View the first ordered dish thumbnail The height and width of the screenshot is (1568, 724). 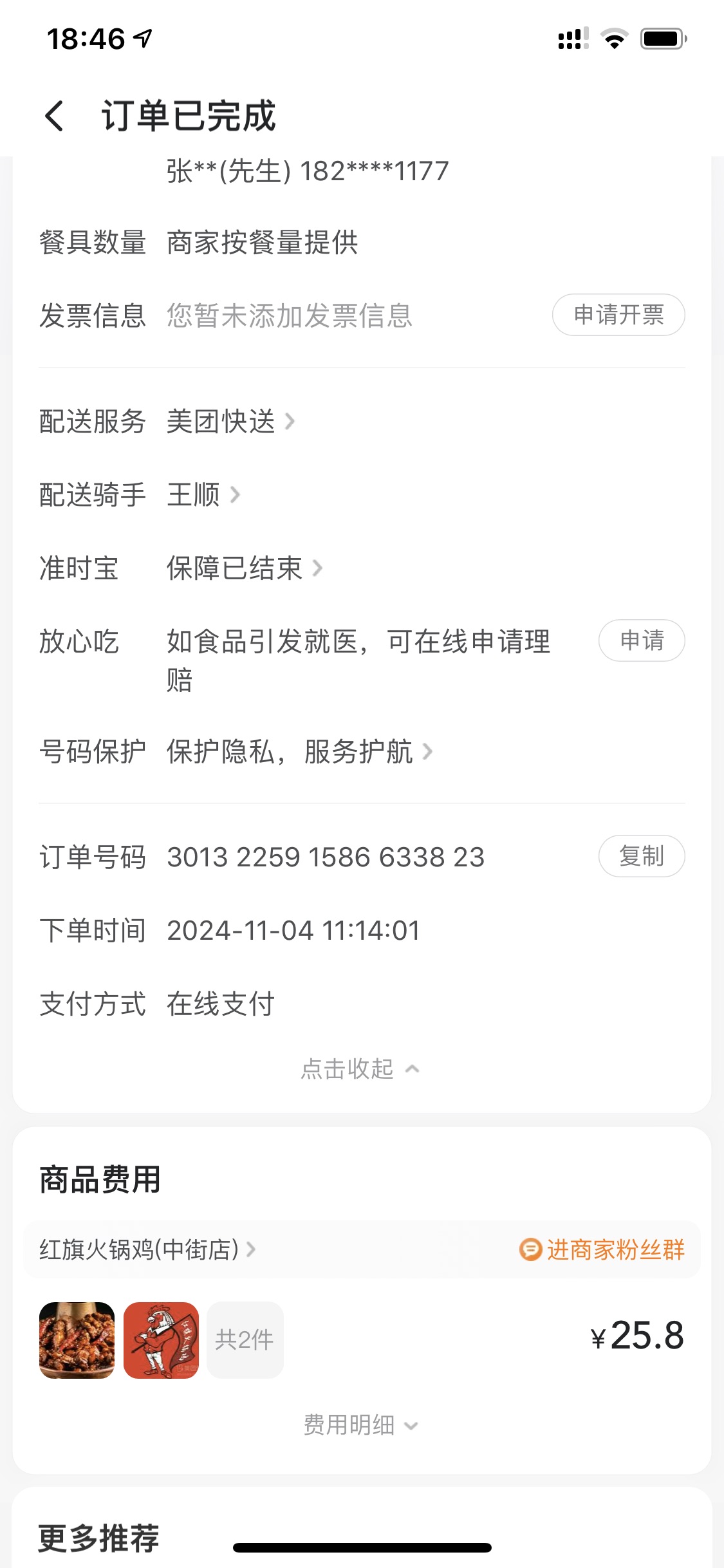pyautogui.click(x=77, y=1340)
